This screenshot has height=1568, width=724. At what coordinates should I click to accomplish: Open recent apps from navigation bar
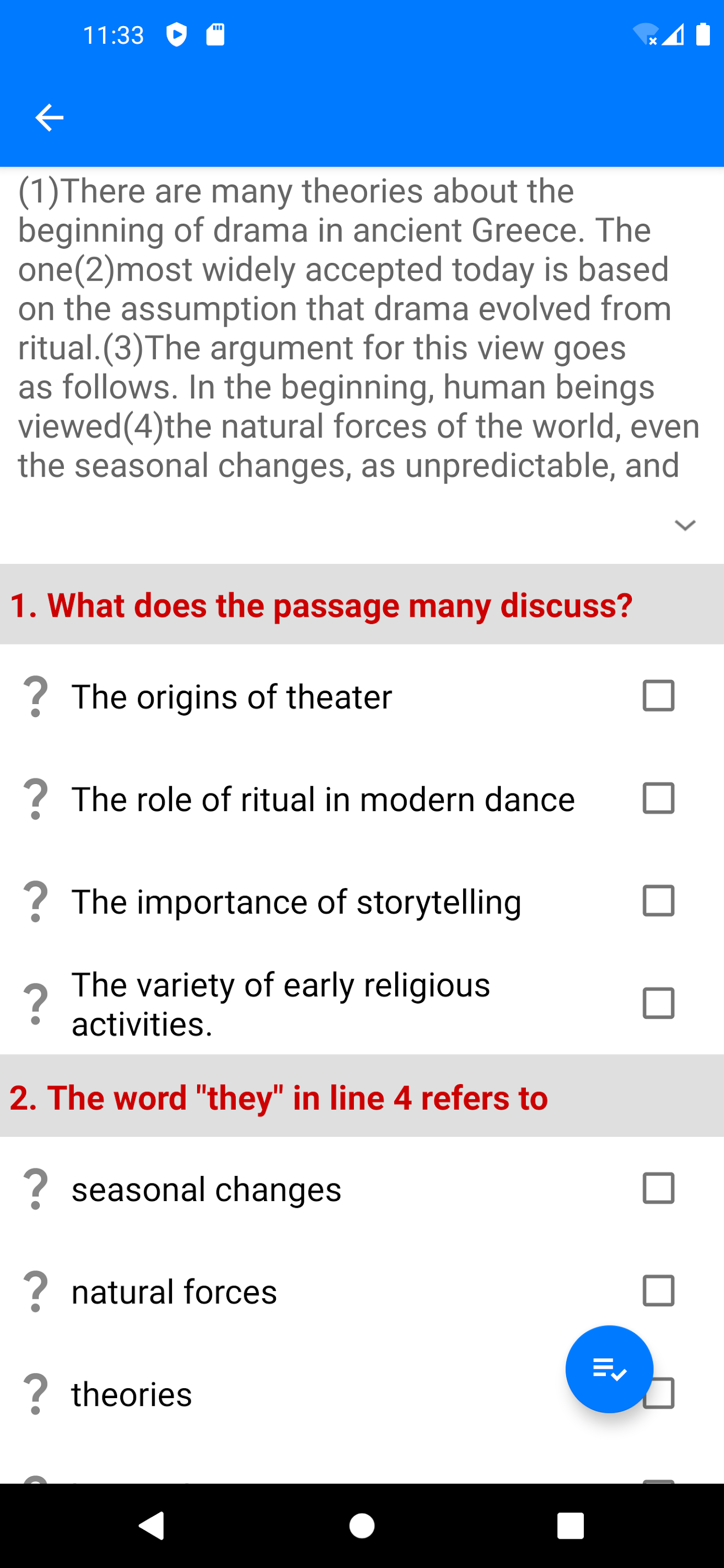[570, 1525]
